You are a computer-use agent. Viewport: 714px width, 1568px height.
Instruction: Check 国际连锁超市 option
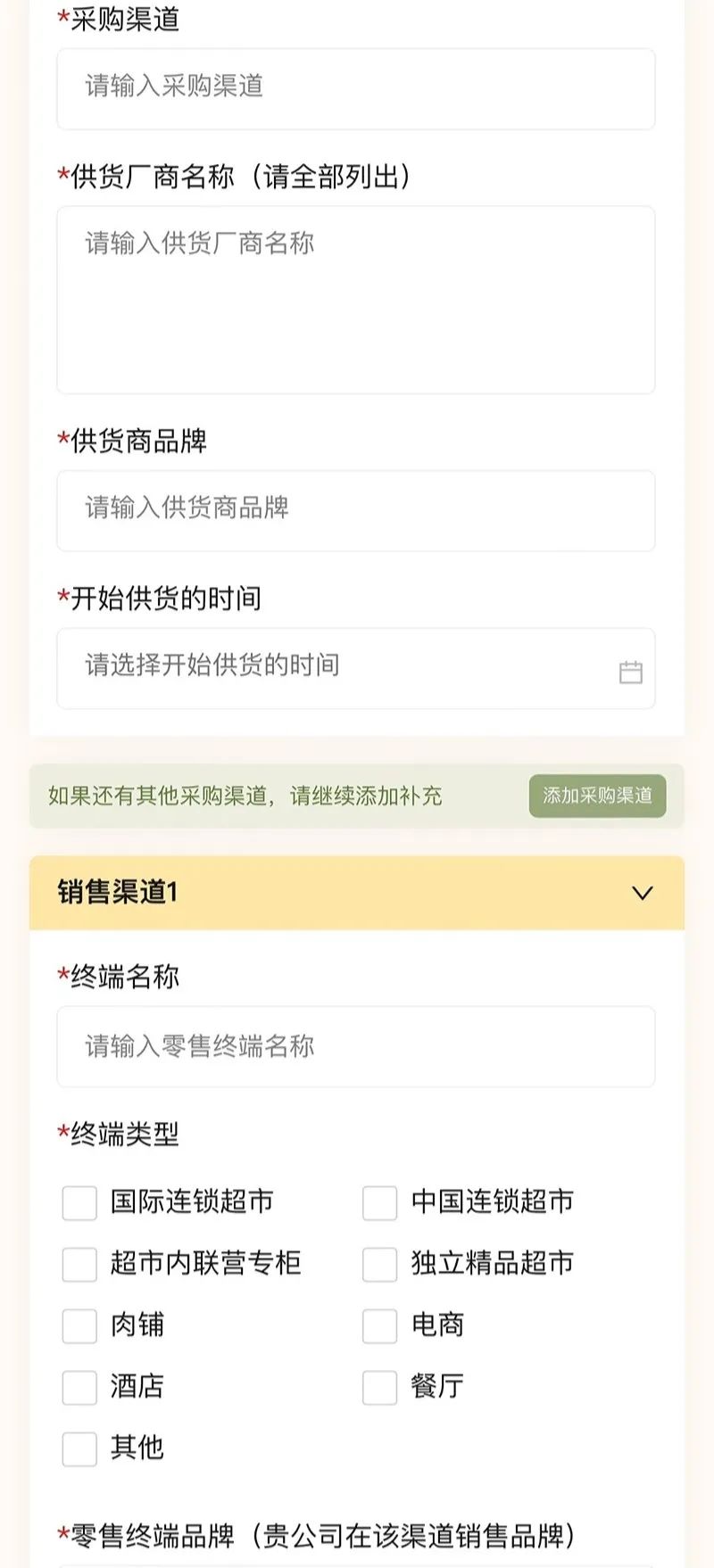click(79, 1202)
